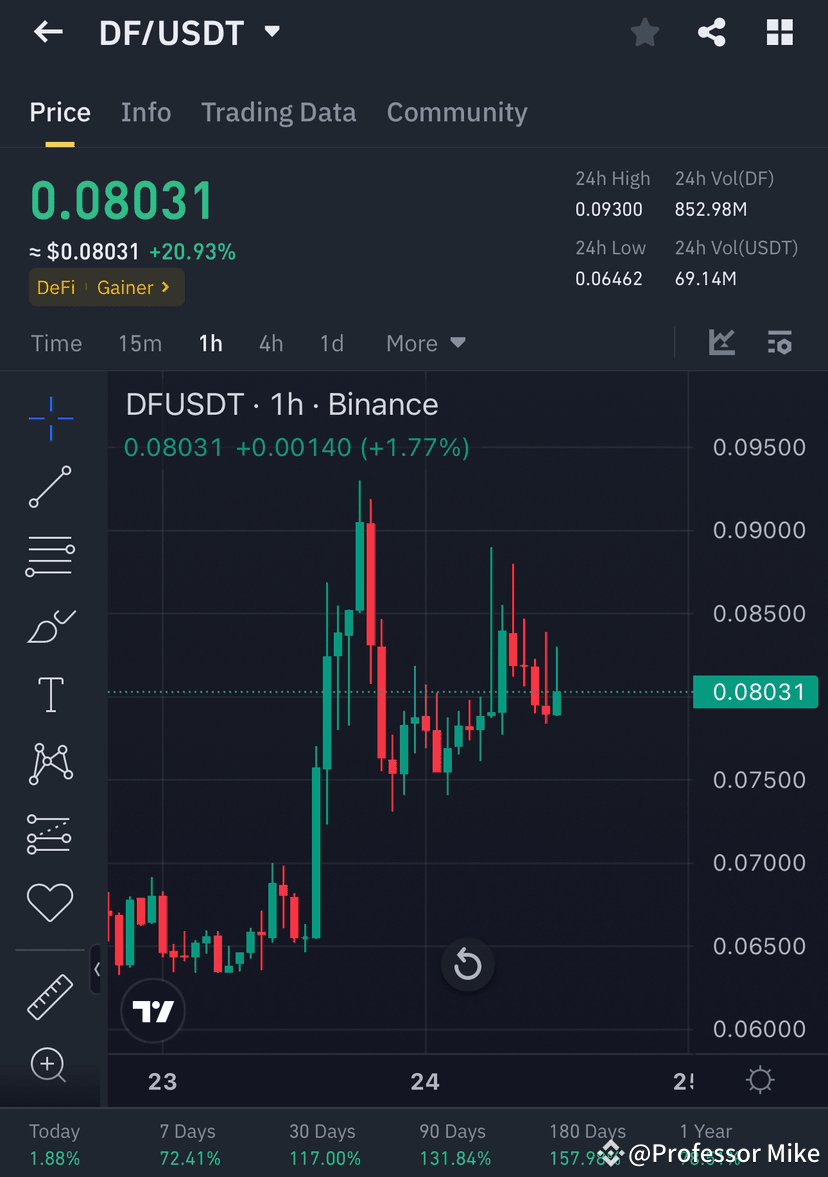Viewport: 828px width, 1177px height.
Task: Select the brush drawing tool
Action: 50,625
